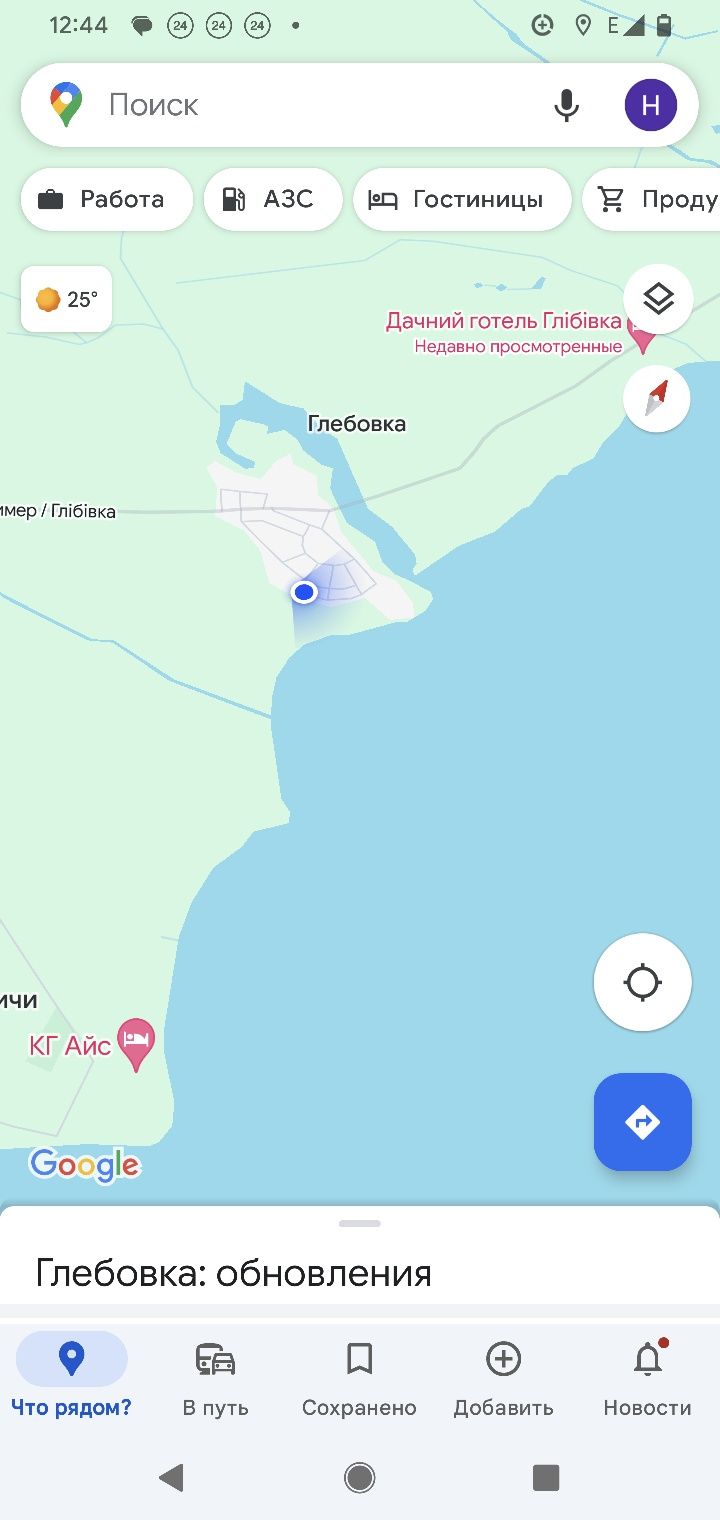View the Новости tab
Viewport: 720px width, 1520px height.
[647, 1379]
